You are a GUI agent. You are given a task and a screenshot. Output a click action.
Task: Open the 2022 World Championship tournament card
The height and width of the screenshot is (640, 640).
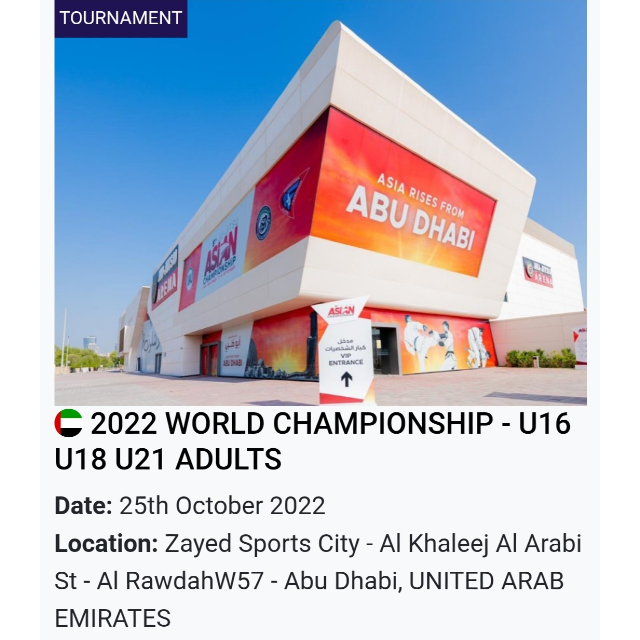click(x=330, y=441)
